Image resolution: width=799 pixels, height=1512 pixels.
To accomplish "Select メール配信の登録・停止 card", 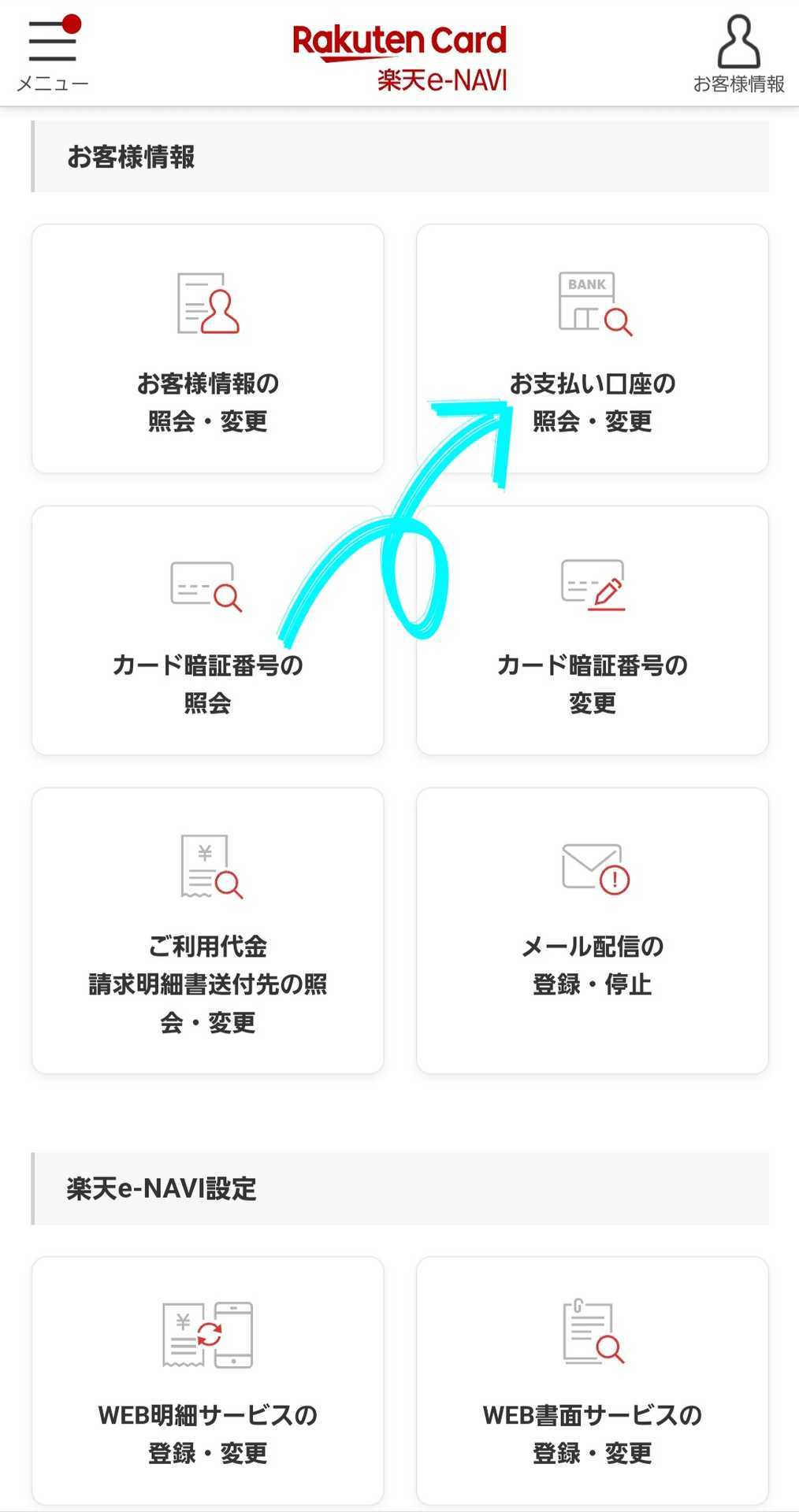I will [x=592, y=930].
